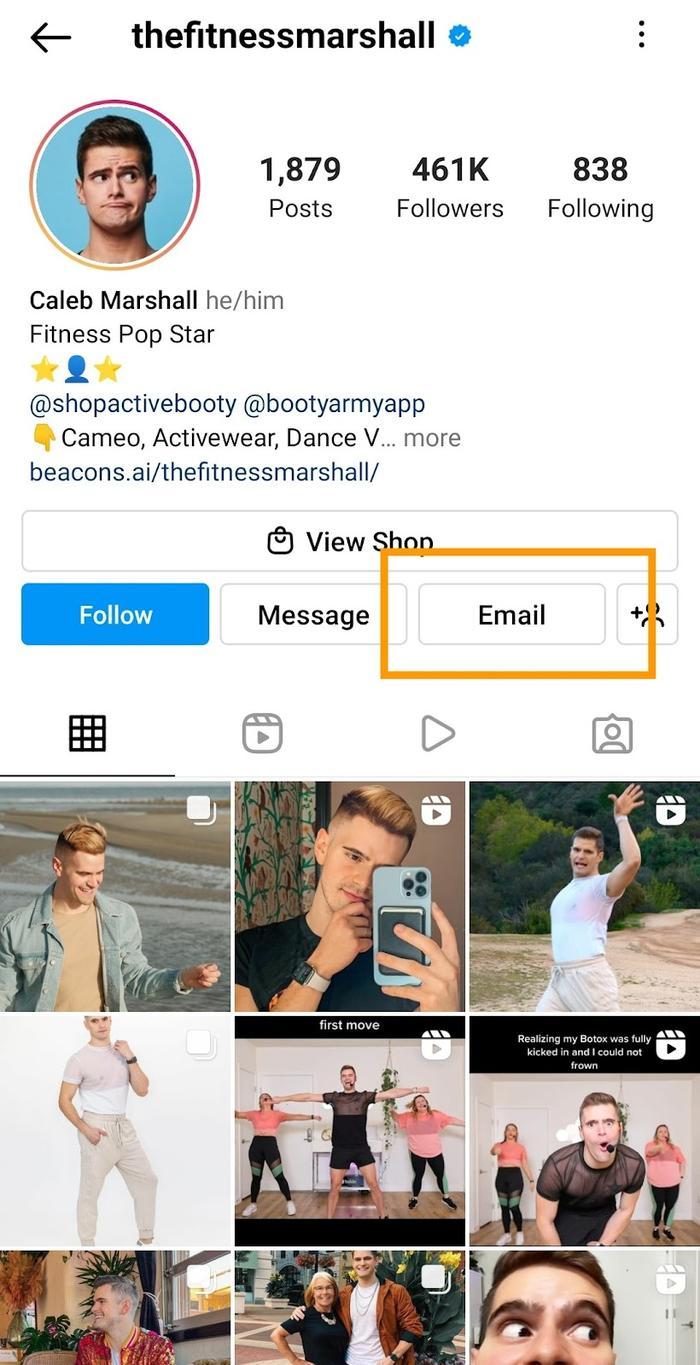This screenshot has width=700, height=1365.
Task: Message Caleb Marshall
Action: pos(313,614)
